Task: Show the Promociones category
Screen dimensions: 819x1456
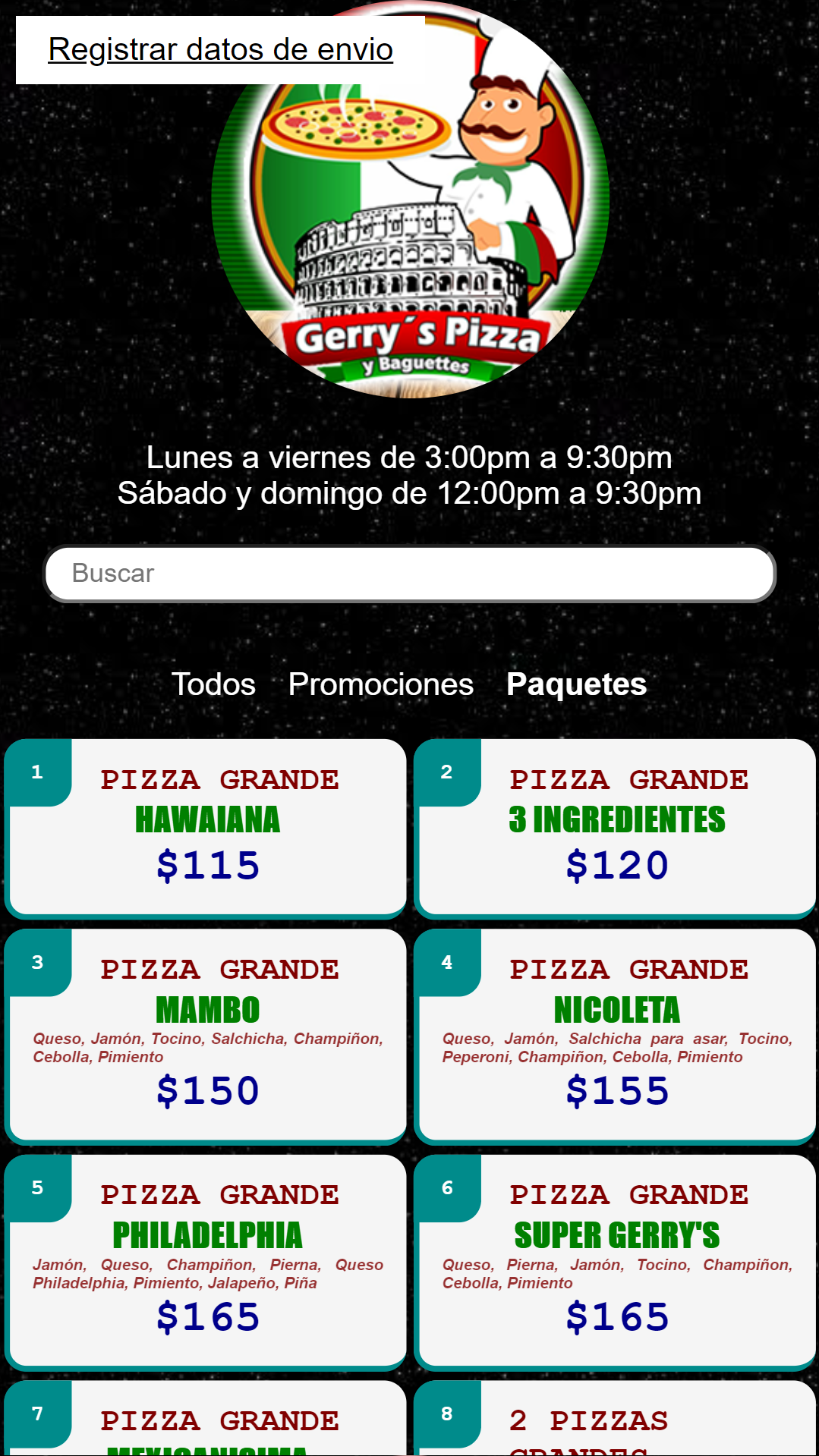Action: [381, 684]
